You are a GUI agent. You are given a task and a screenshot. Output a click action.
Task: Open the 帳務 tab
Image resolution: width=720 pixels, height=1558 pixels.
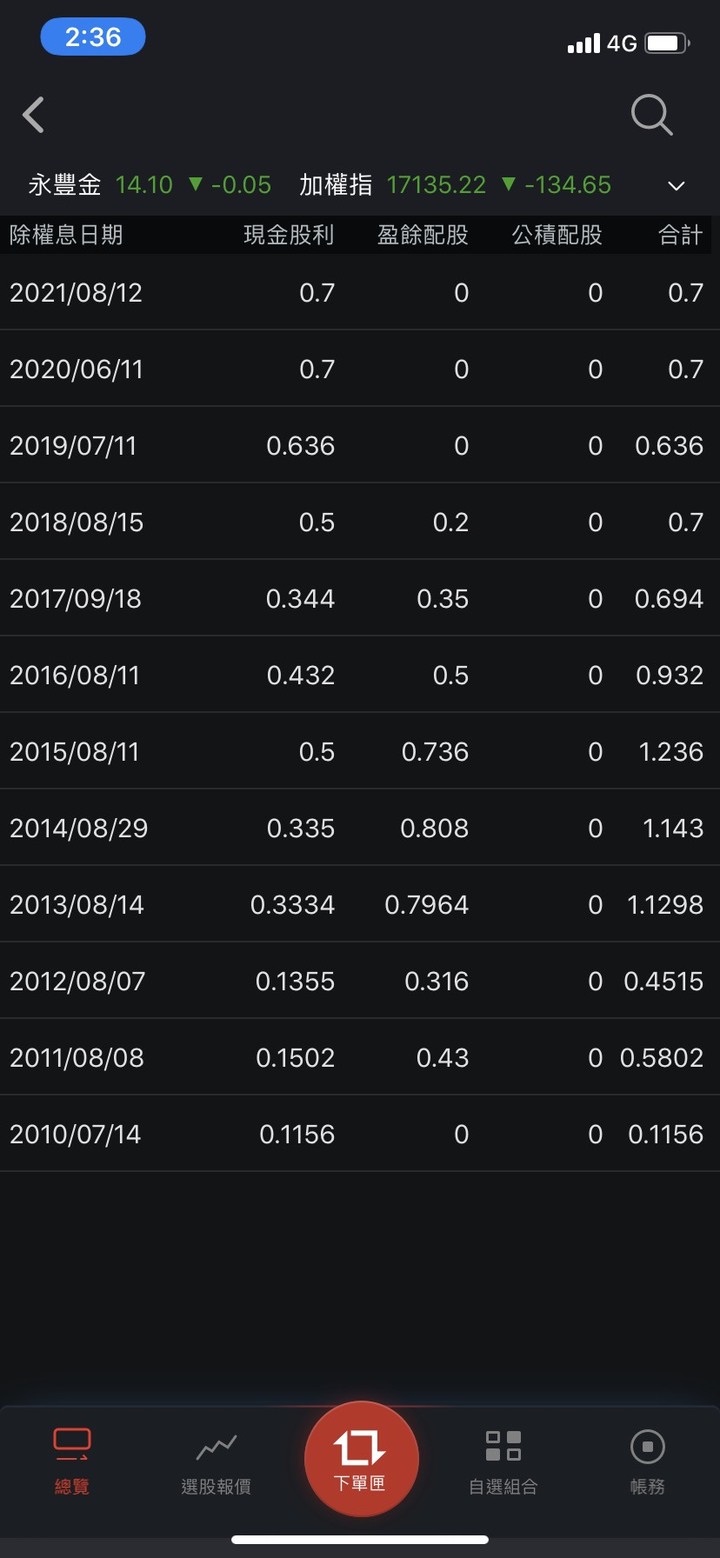(x=648, y=1462)
